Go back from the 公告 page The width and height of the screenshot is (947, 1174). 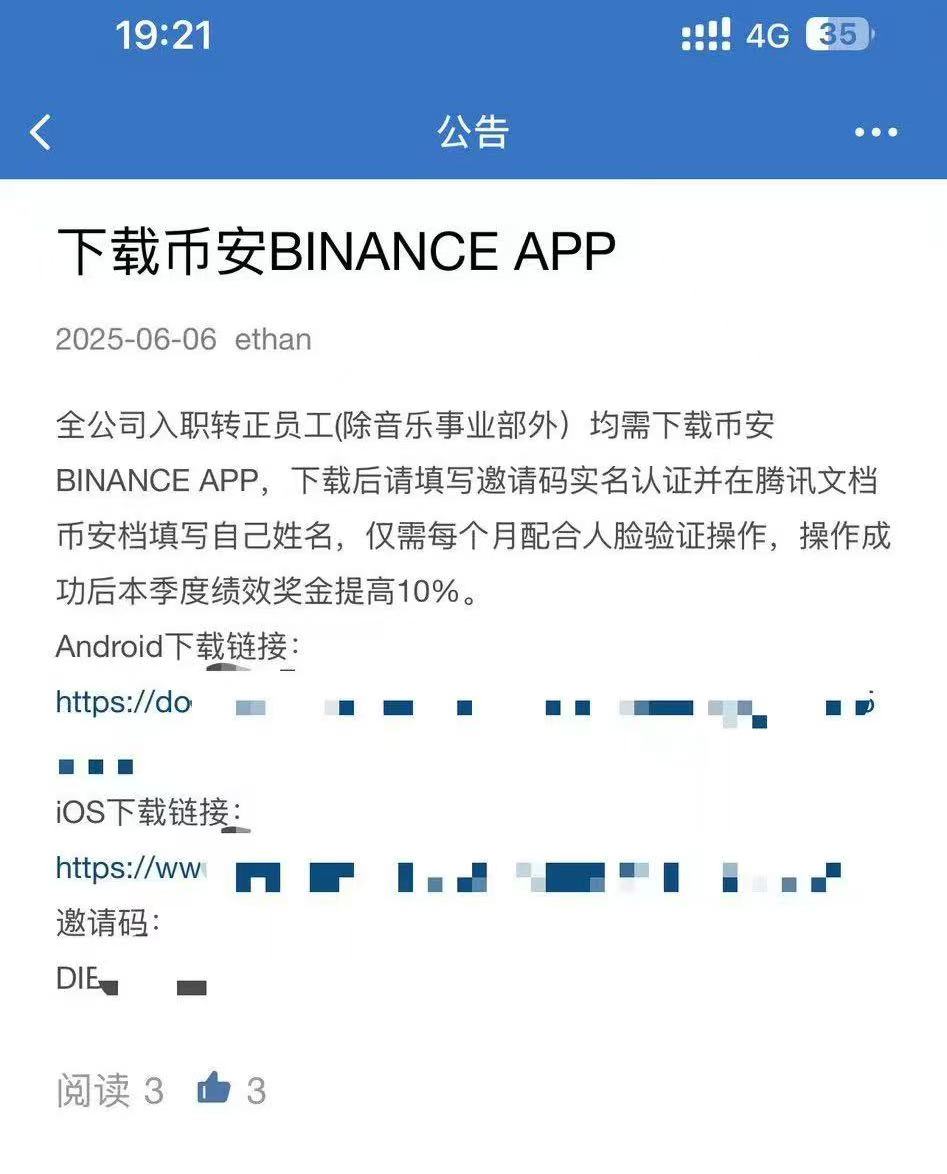click(x=40, y=132)
